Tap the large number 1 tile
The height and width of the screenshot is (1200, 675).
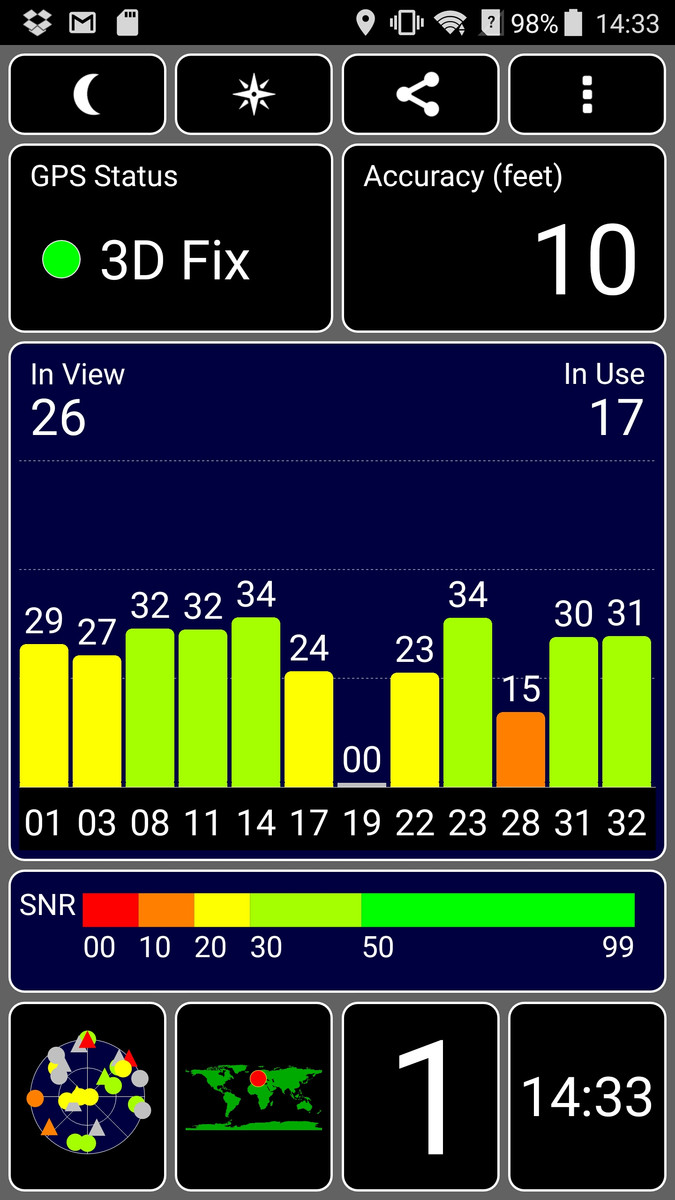point(420,1096)
